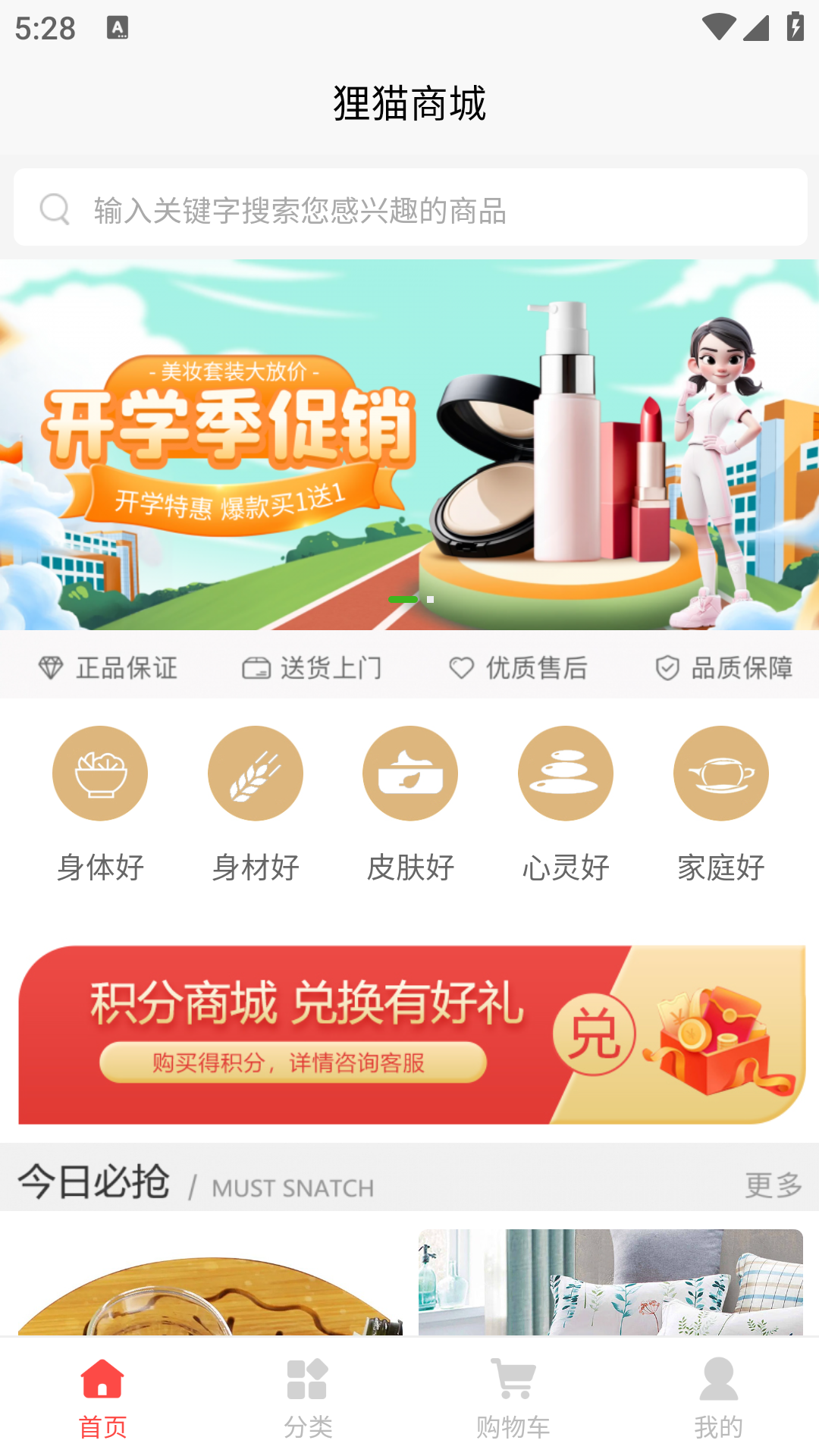
Task: Open the 开学季促销 promotion banner
Action: pos(409,445)
